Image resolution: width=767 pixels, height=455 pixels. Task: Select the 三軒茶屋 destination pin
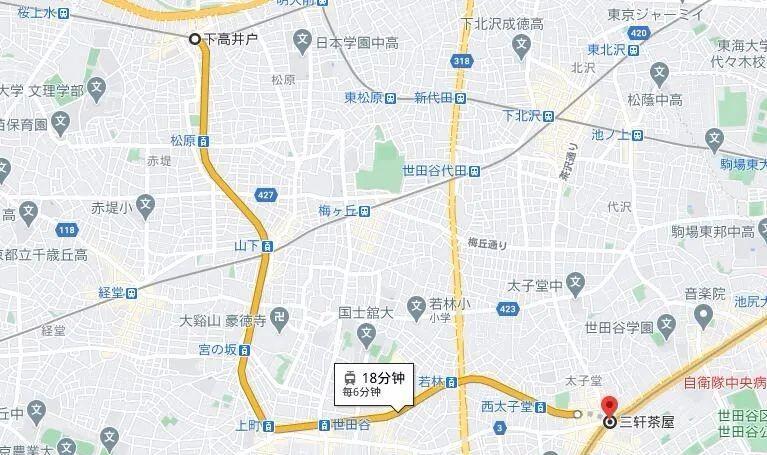pyautogui.click(x=607, y=408)
